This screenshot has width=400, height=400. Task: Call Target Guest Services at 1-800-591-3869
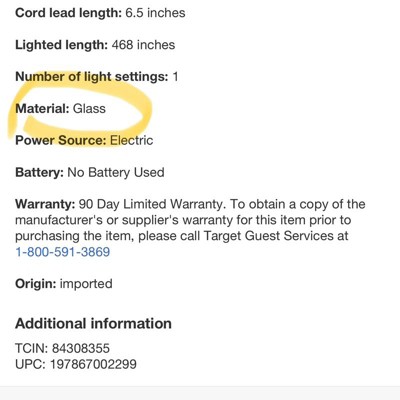(63, 252)
